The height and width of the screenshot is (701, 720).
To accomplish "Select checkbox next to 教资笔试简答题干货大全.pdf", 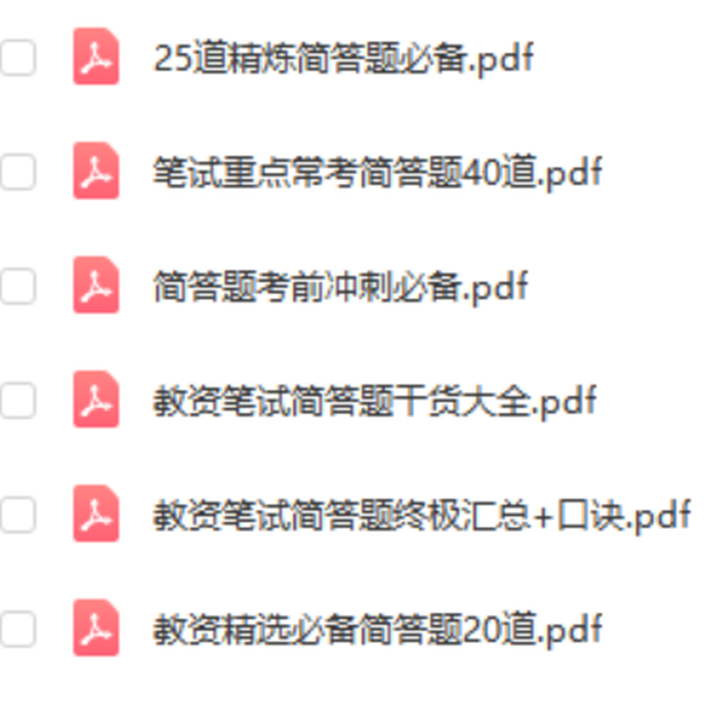I will click(x=17, y=401).
